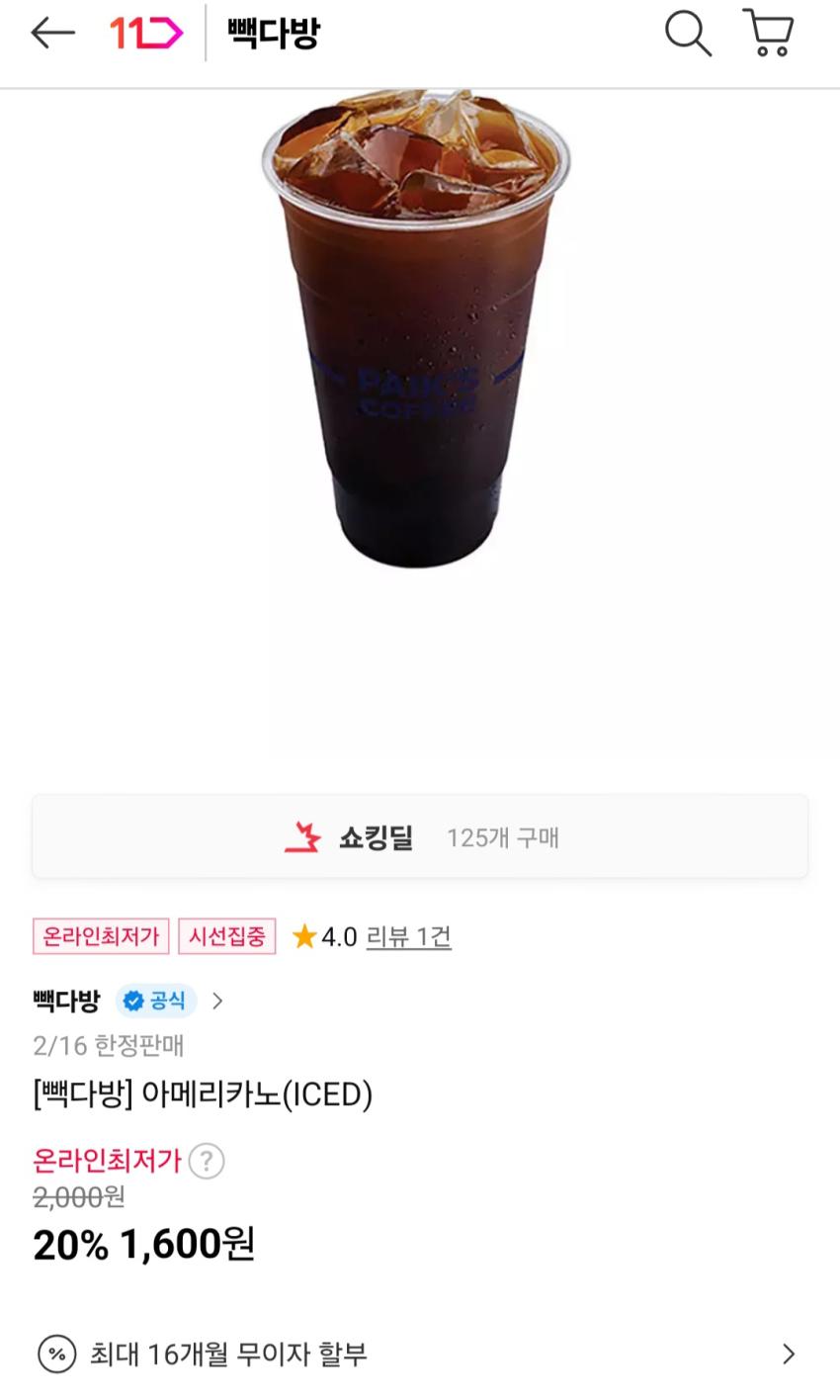
Task: Open the search magnifier
Action: click(x=688, y=34)
